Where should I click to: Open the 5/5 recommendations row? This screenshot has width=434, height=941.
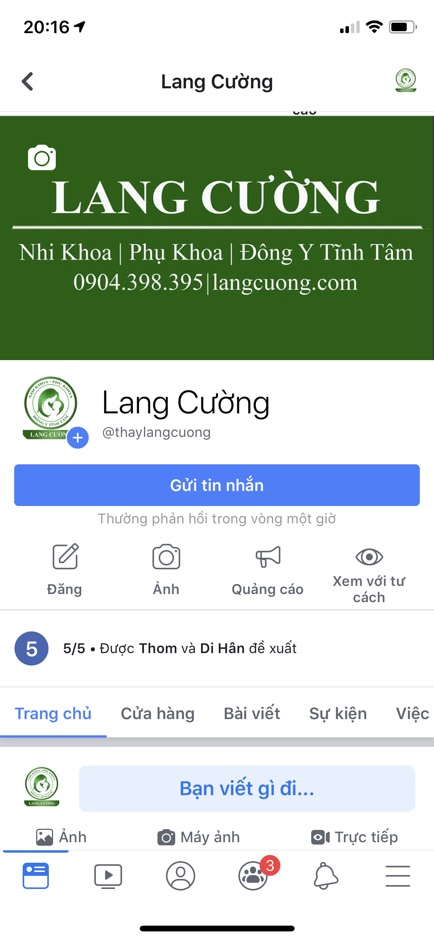point(217,649)
